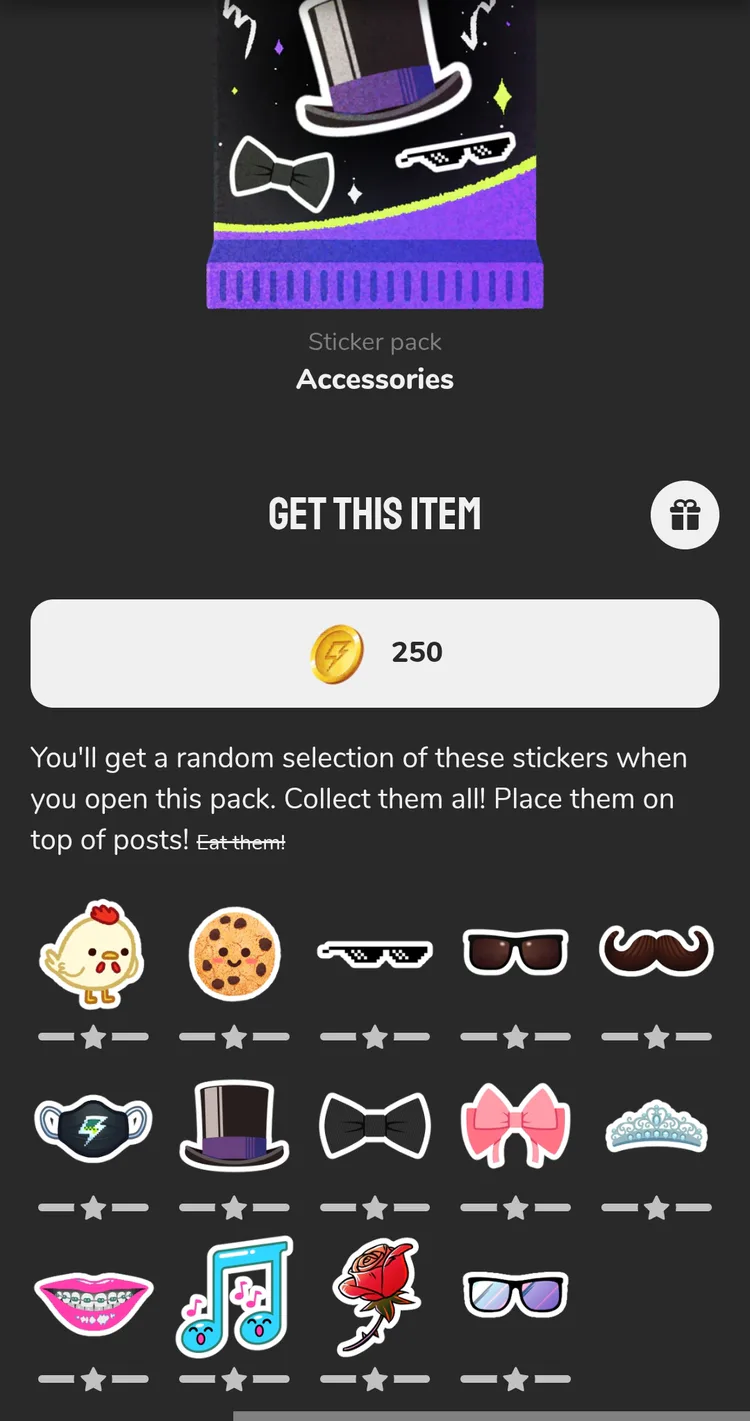Buy the Accessories pack for 250 coins
Viewport: 750px width, 1421px height.
pyautogui.click(x=374, y=653)
